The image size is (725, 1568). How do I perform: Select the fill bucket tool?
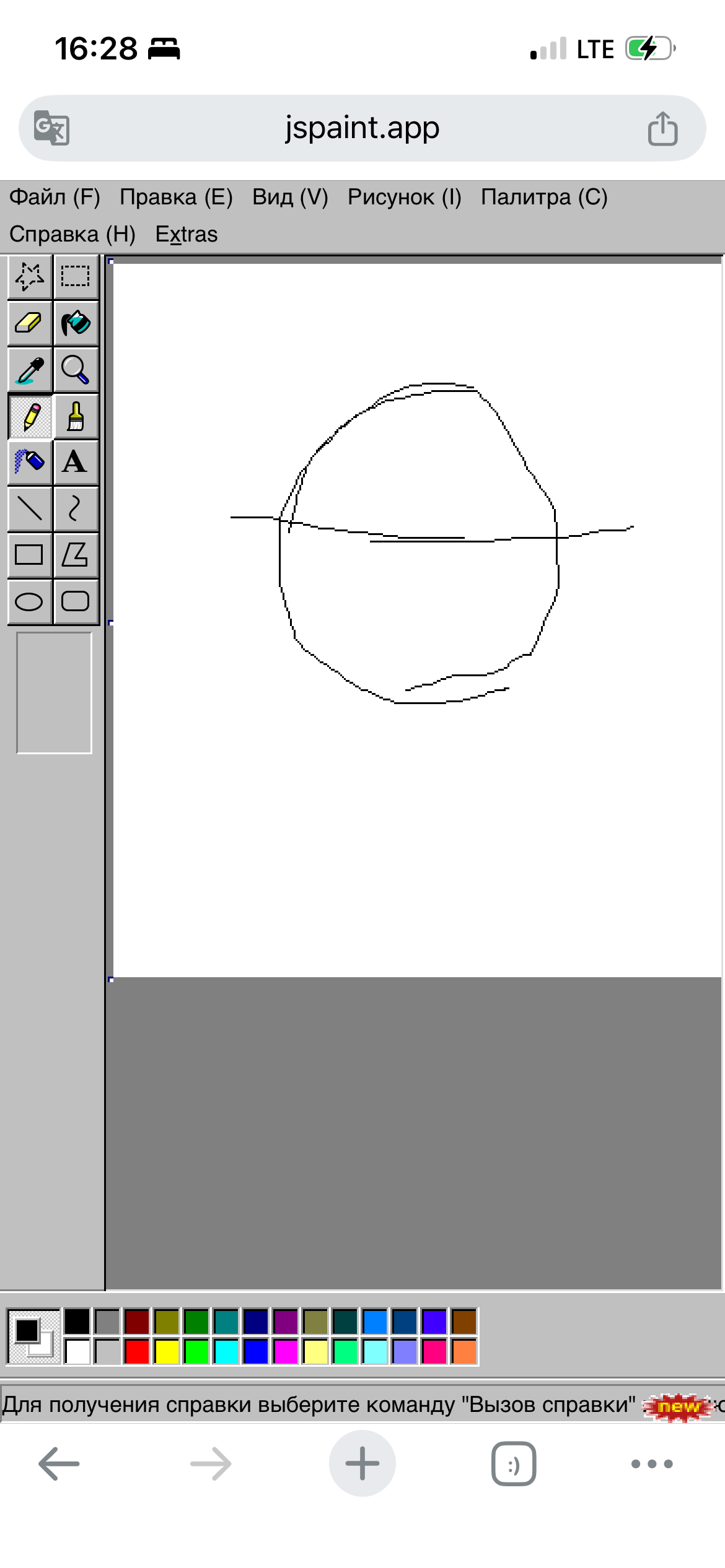pyautogui.click(x=76, y=323)
